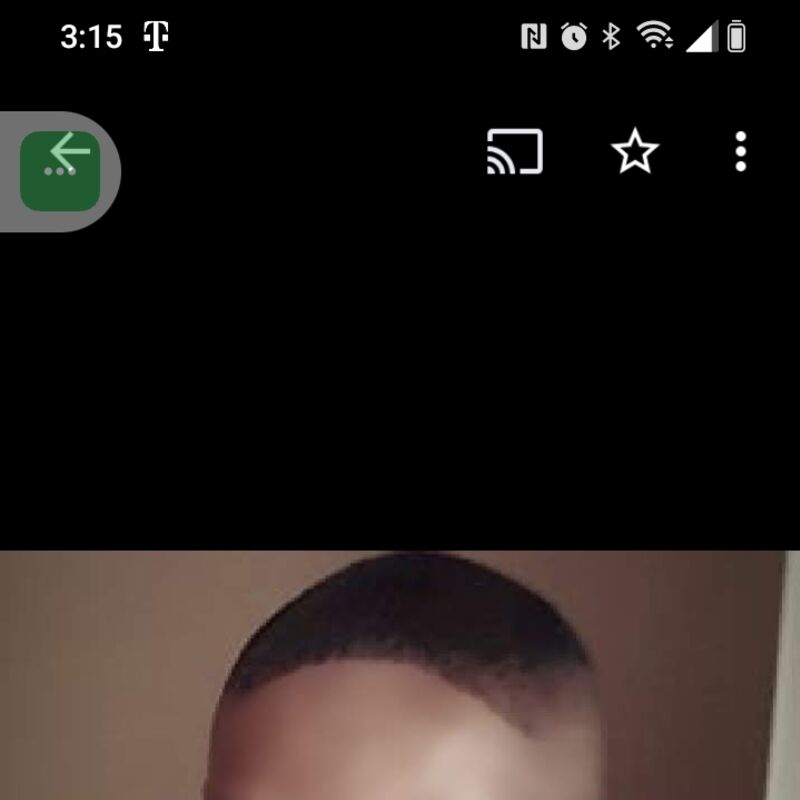Open the three-dot overflow menu
This screenshot has width=800, height=800.
tap(740, 152)
